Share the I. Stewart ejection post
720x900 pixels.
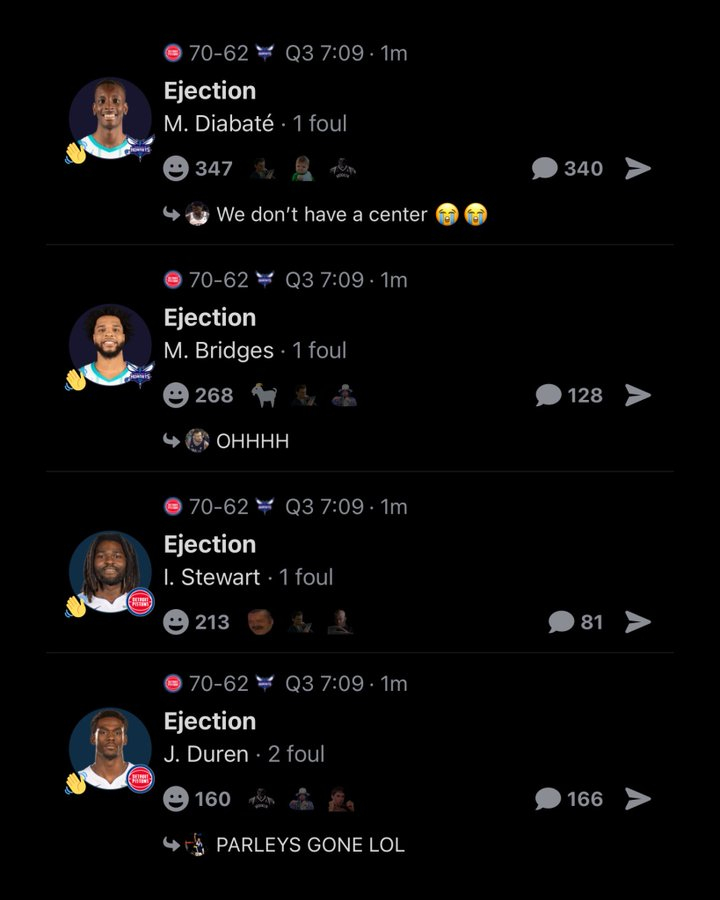click(x=638, y=623)
